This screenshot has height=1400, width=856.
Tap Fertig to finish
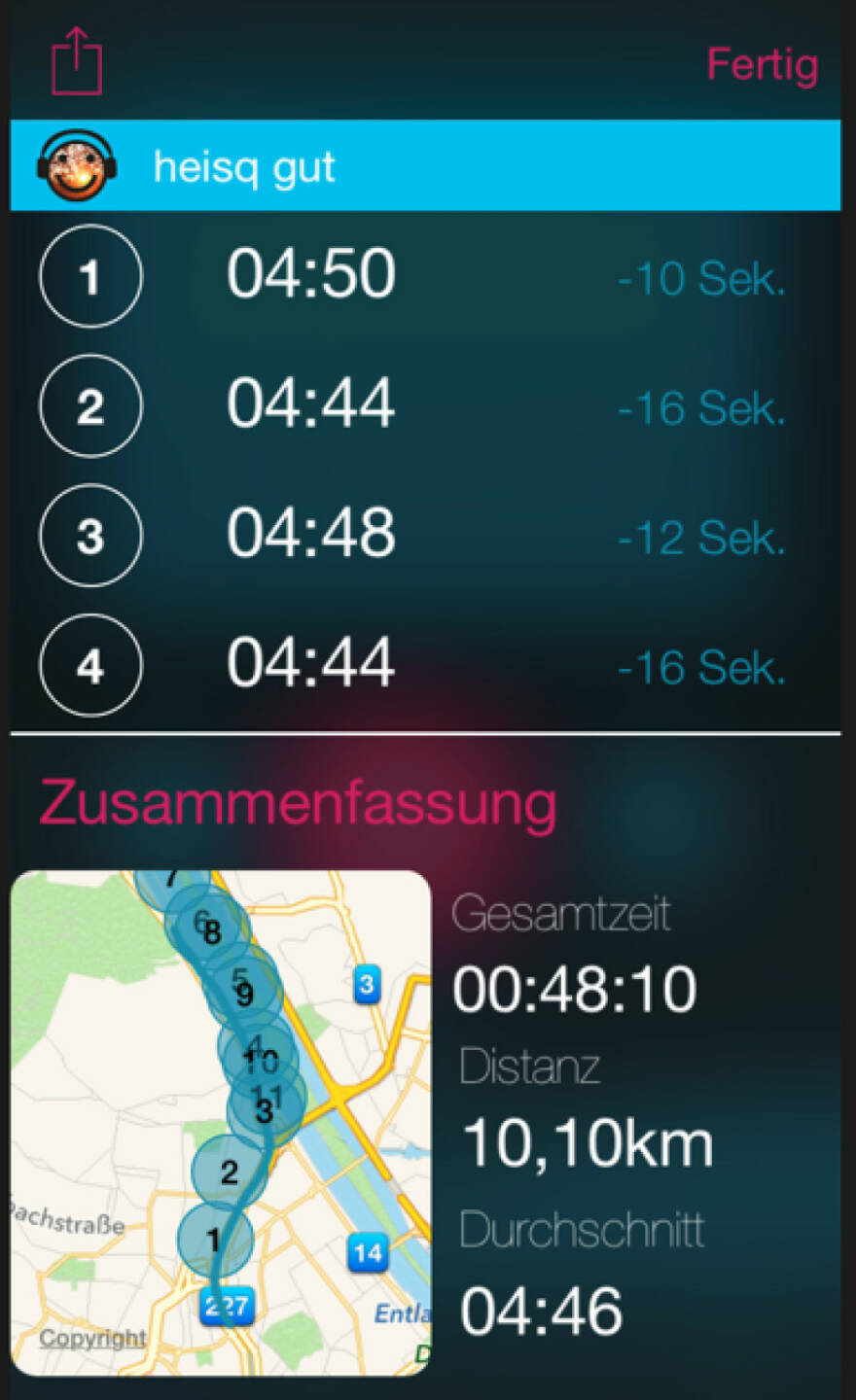pos(762,65)
